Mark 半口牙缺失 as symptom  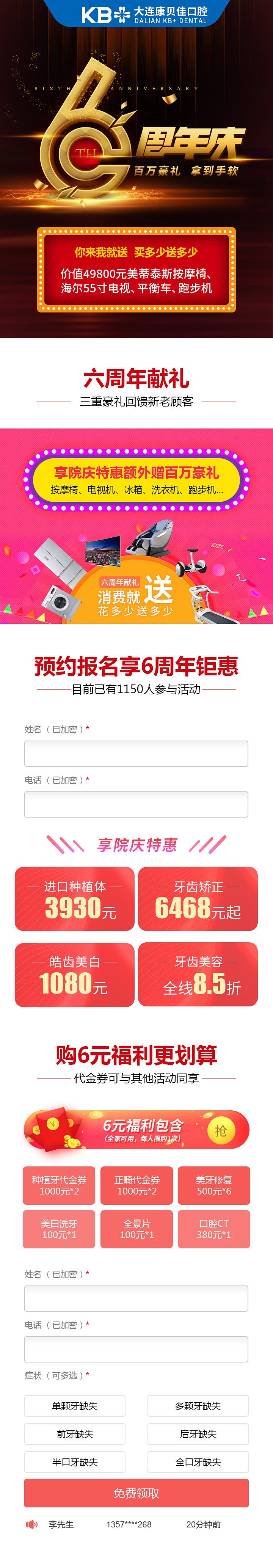75,1461
